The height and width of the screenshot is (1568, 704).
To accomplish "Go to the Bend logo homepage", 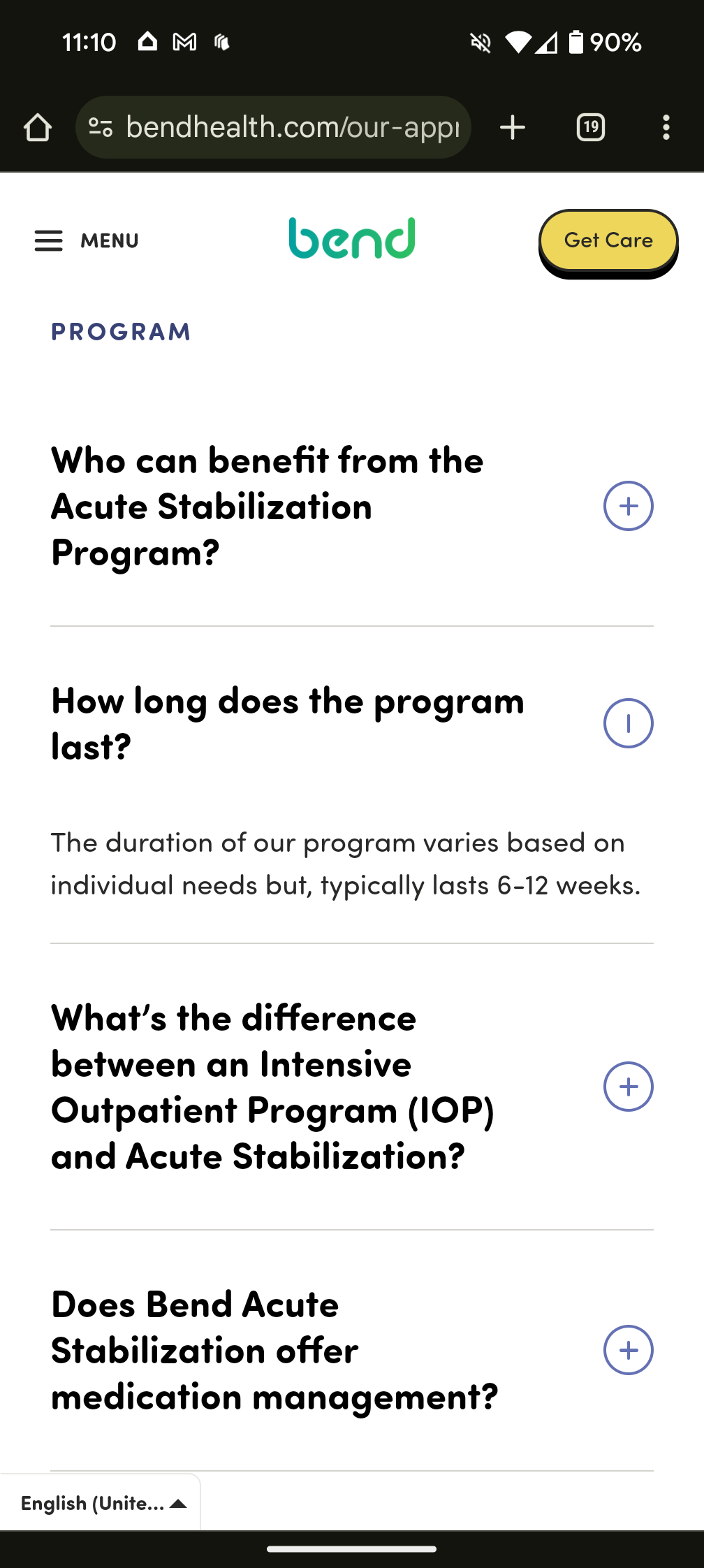I will point(351,239).
